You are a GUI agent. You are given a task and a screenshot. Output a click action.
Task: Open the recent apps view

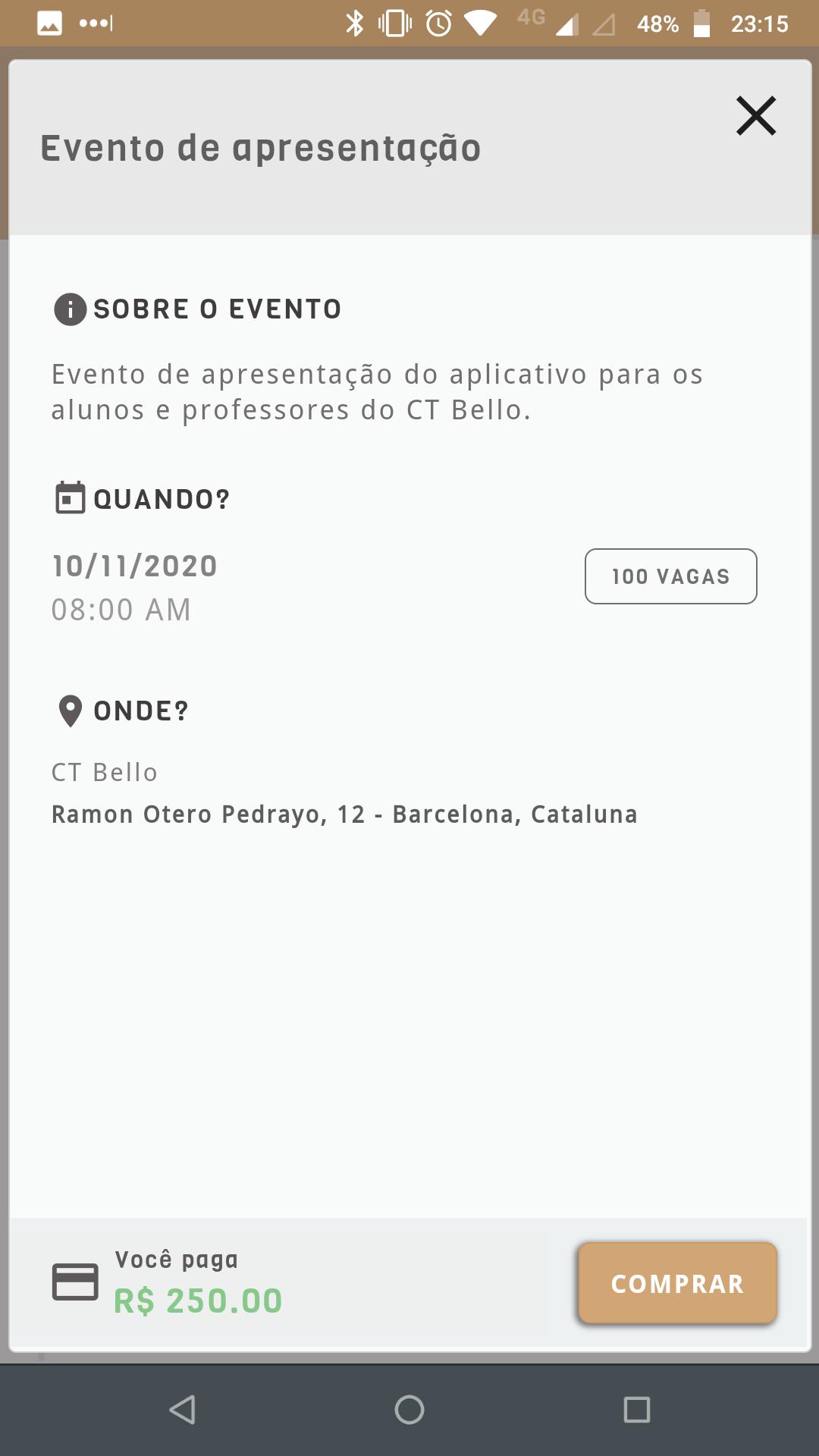point(637,1410)
